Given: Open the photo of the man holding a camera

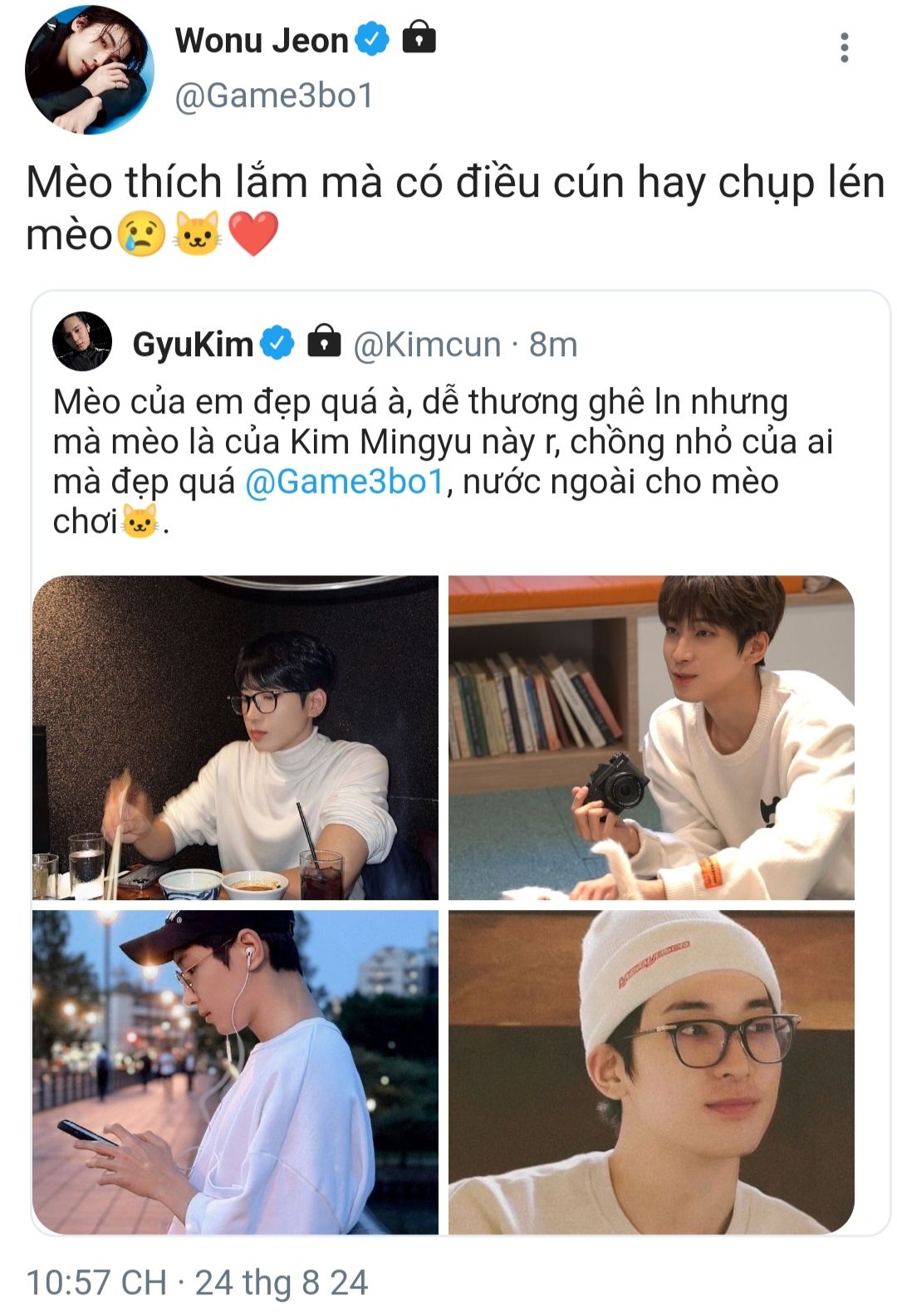Looking at the screenshot, I should click(651, 737).
